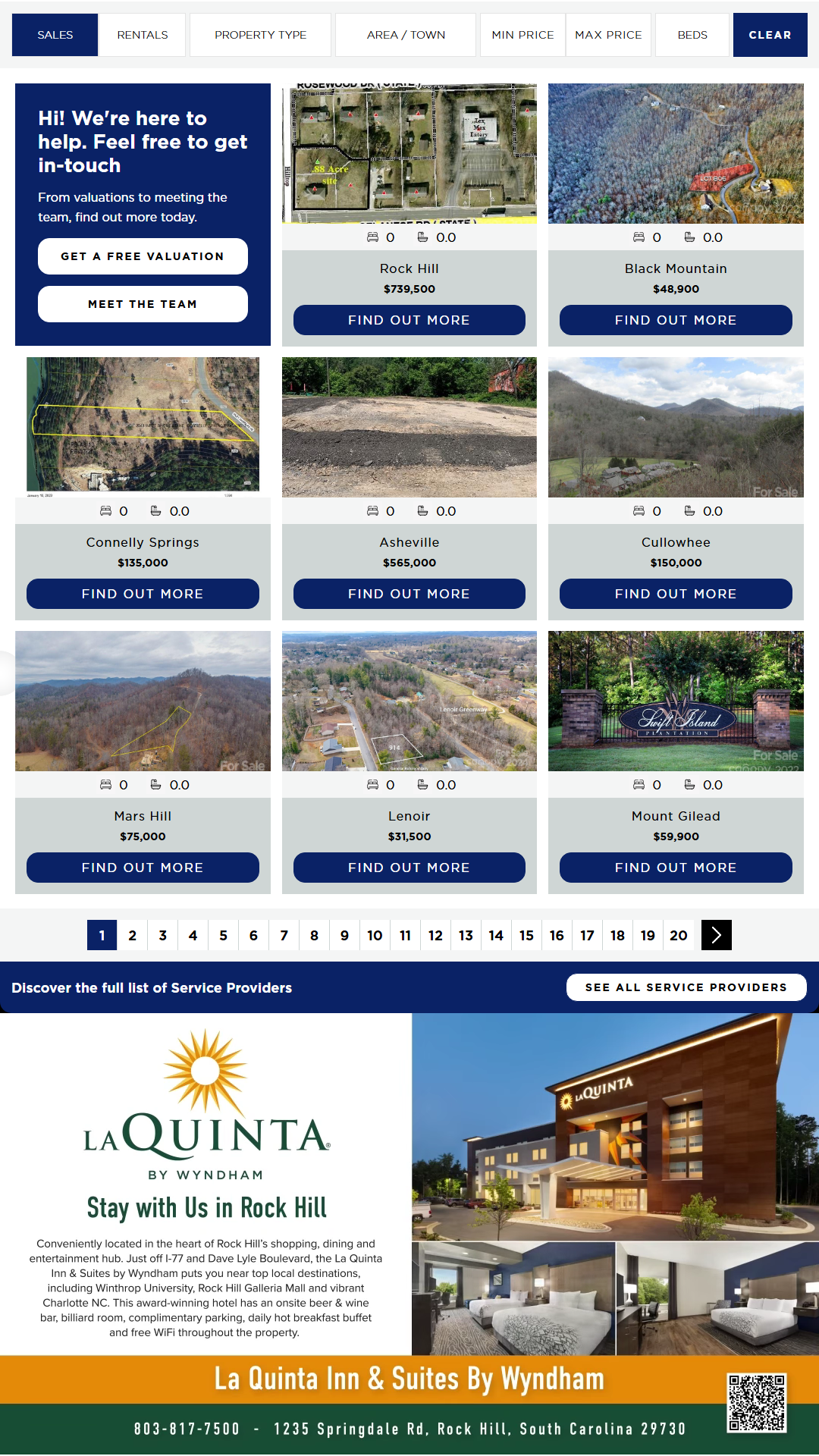Viewport: 819px width, 1456px height.
Task: Go to the next results page arrow
Action: [x=716, y=935]
